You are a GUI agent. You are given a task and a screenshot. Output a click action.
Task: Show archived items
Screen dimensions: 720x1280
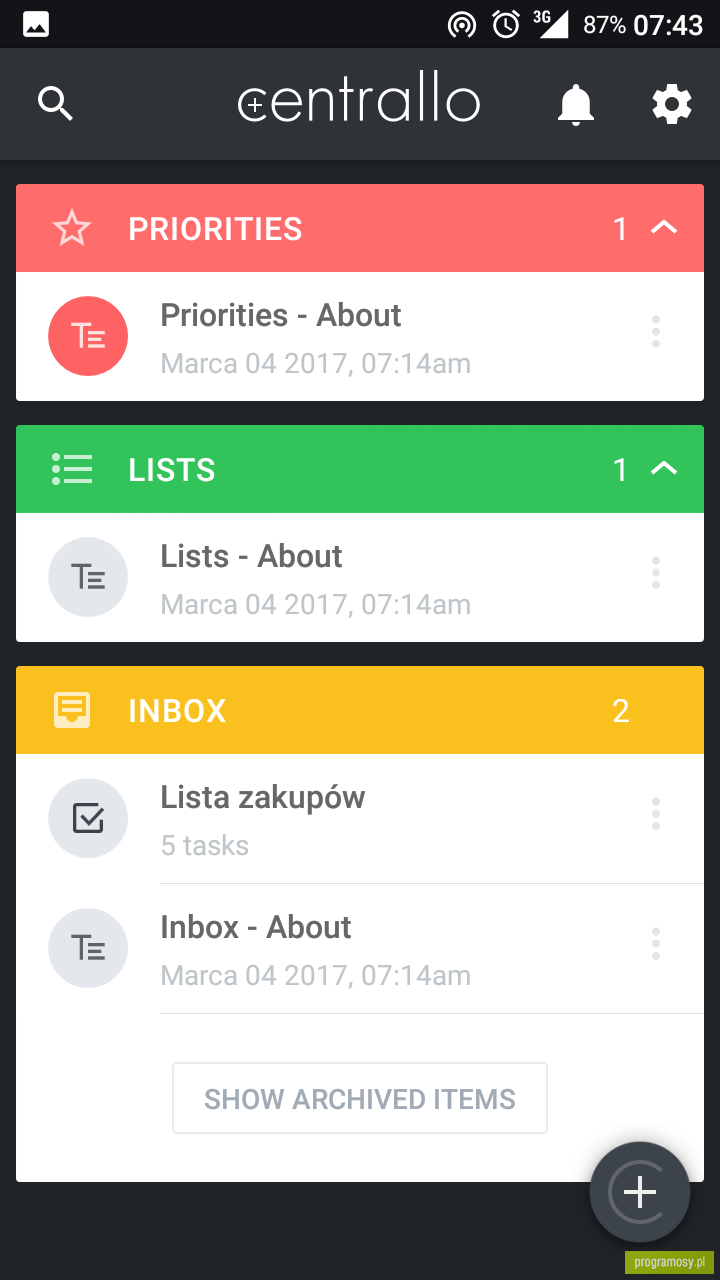tap(360, 1098)
